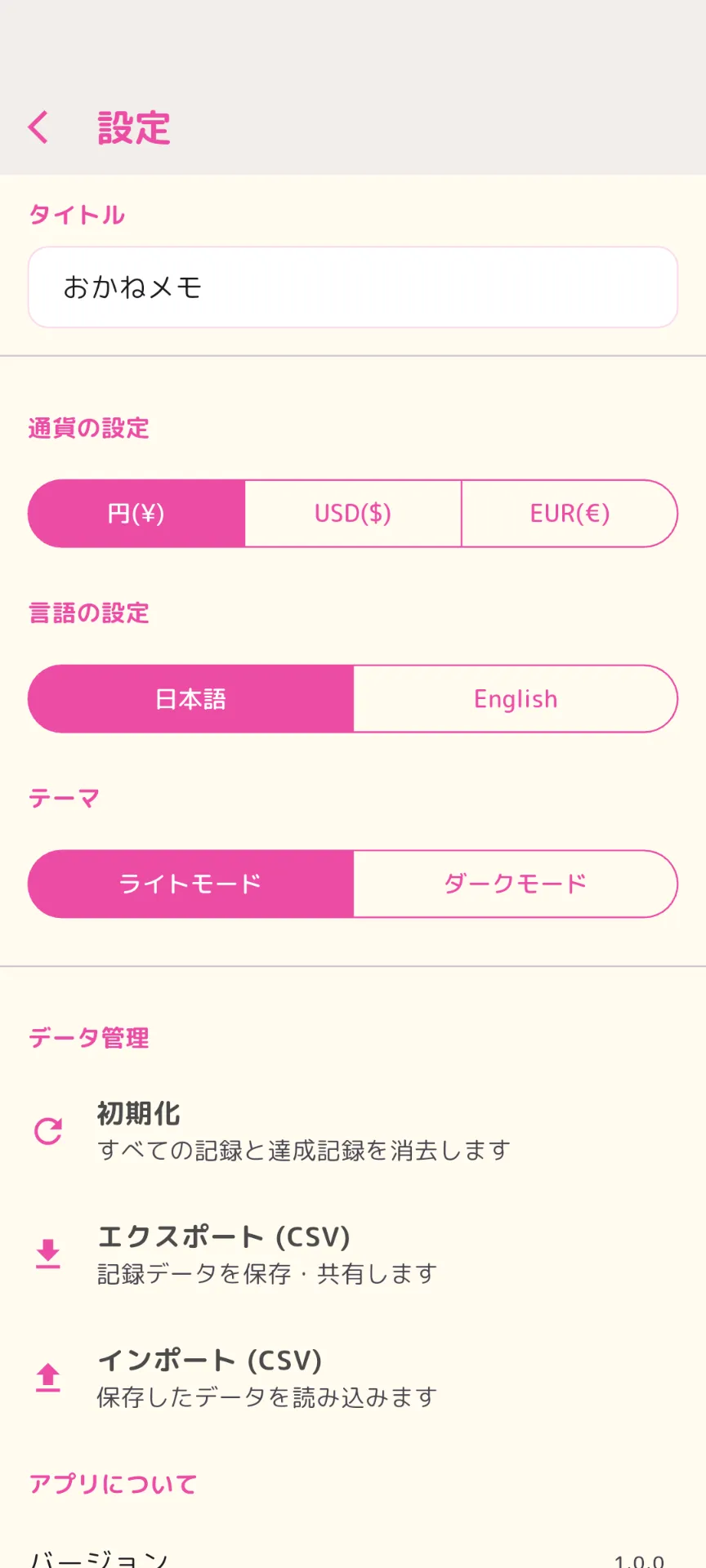
Task: Tap エクスポート (CSV) to save records
Action: click(224, 1237)
